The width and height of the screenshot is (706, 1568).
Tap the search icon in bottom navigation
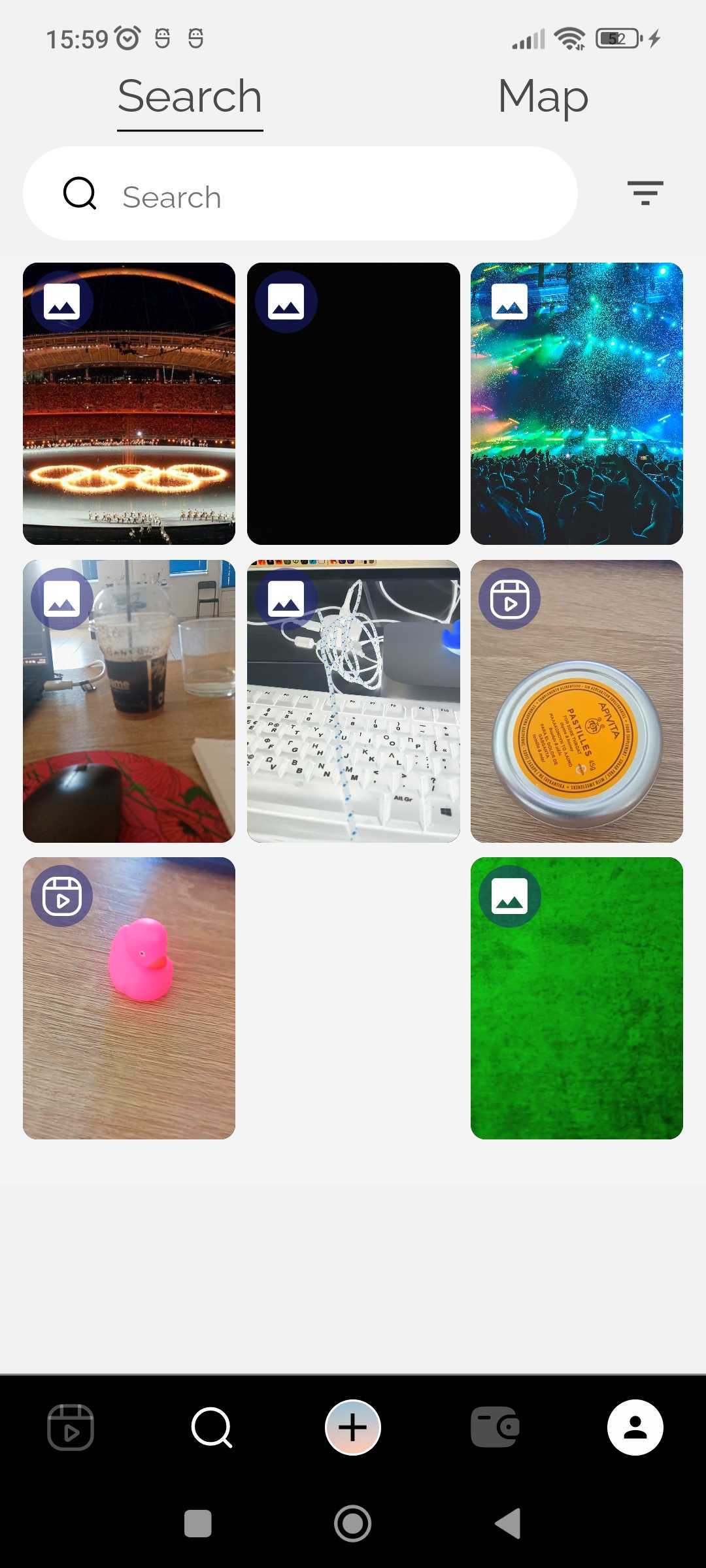tap(211, 1428)
